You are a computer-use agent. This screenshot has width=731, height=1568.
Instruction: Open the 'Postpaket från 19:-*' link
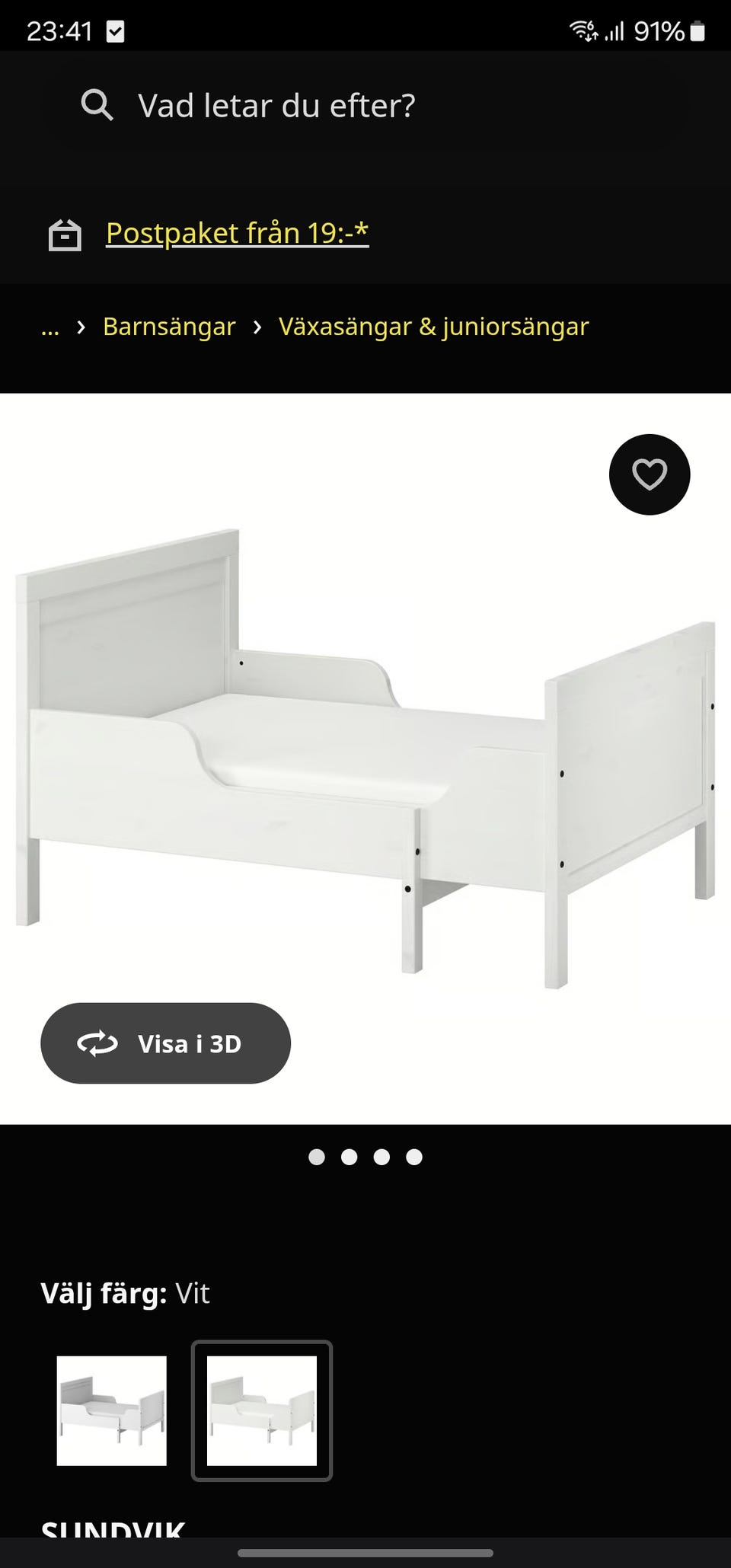(x=237, y=233)
